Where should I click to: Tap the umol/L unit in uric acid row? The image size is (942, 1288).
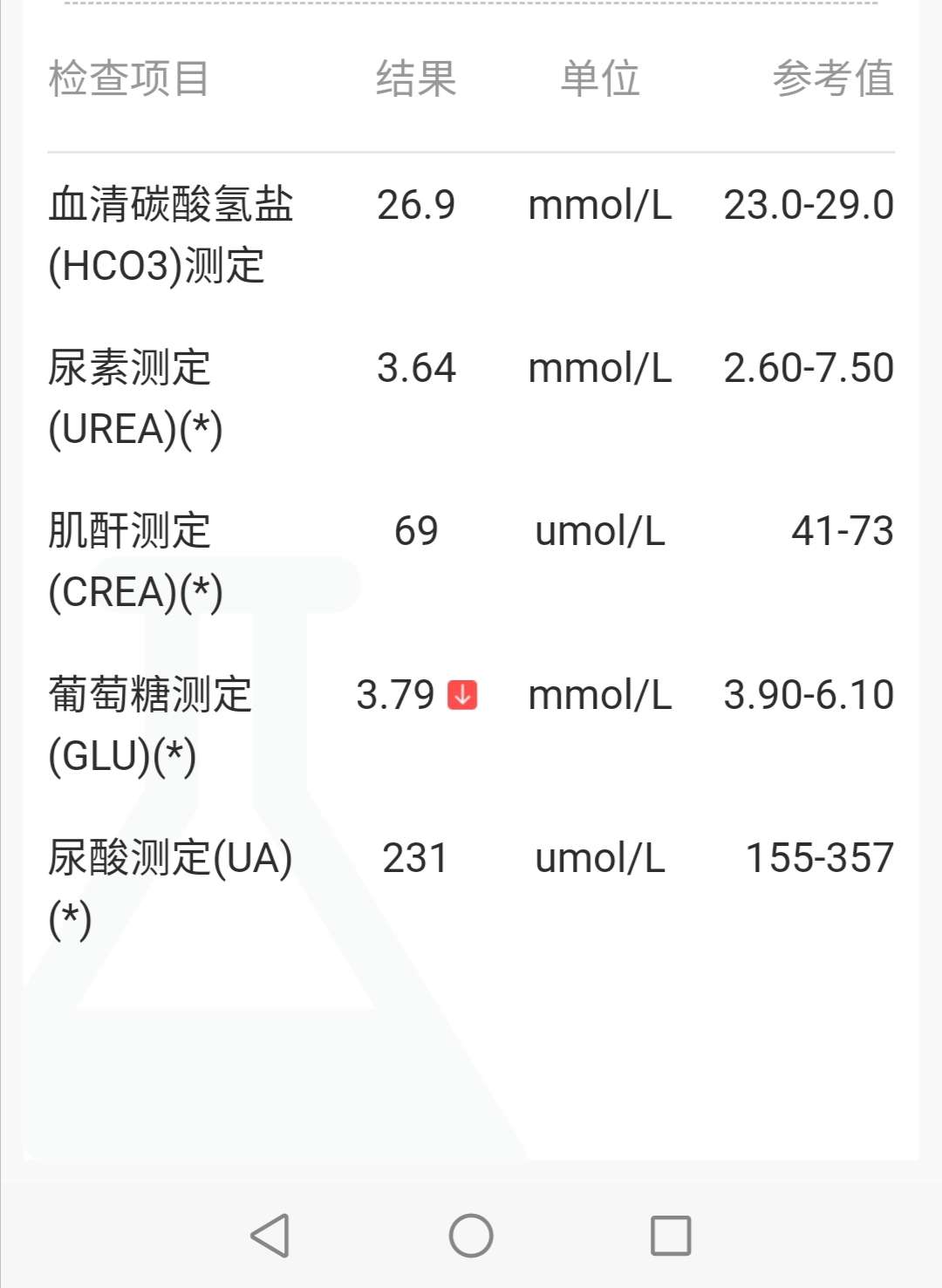coord(598,859)
